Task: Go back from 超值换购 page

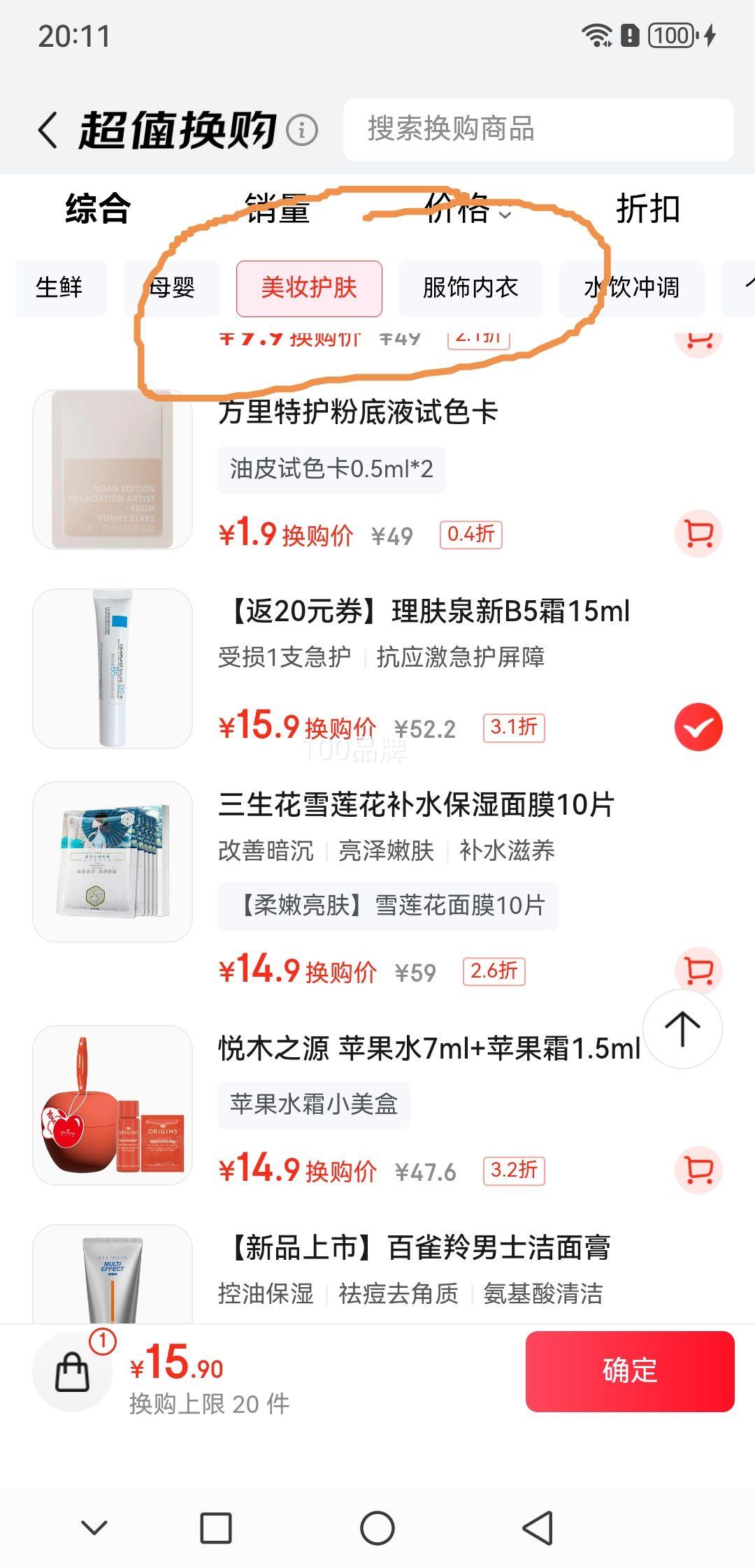Action: click(48, 131)
